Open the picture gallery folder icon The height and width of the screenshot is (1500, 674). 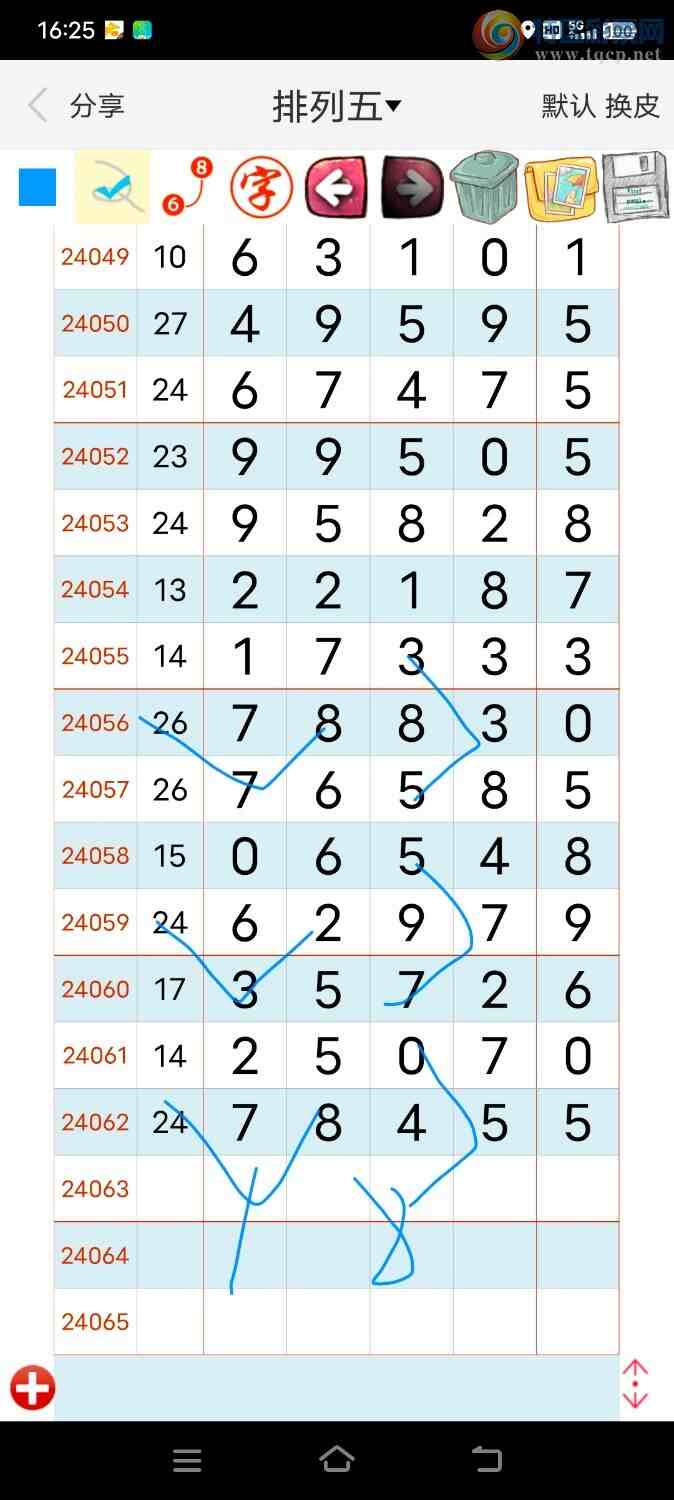[560, 187]
